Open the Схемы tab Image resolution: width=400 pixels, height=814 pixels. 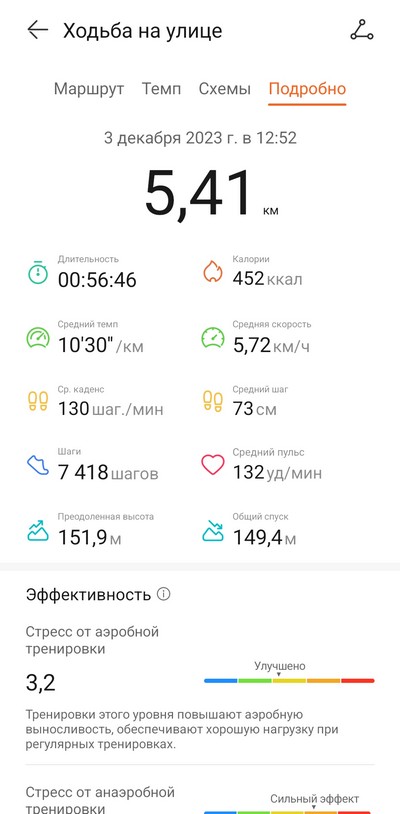point(225,89)
